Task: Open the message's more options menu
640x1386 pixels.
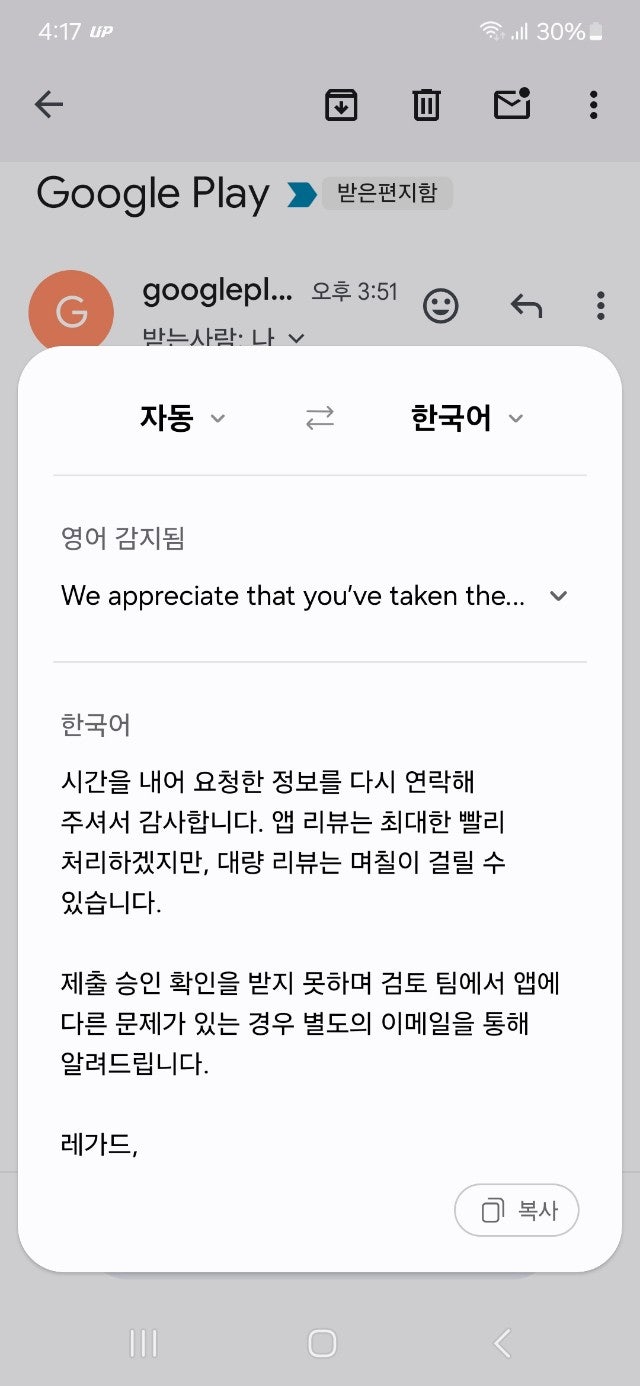Action: pyautogui.click(x=600, y=306)
